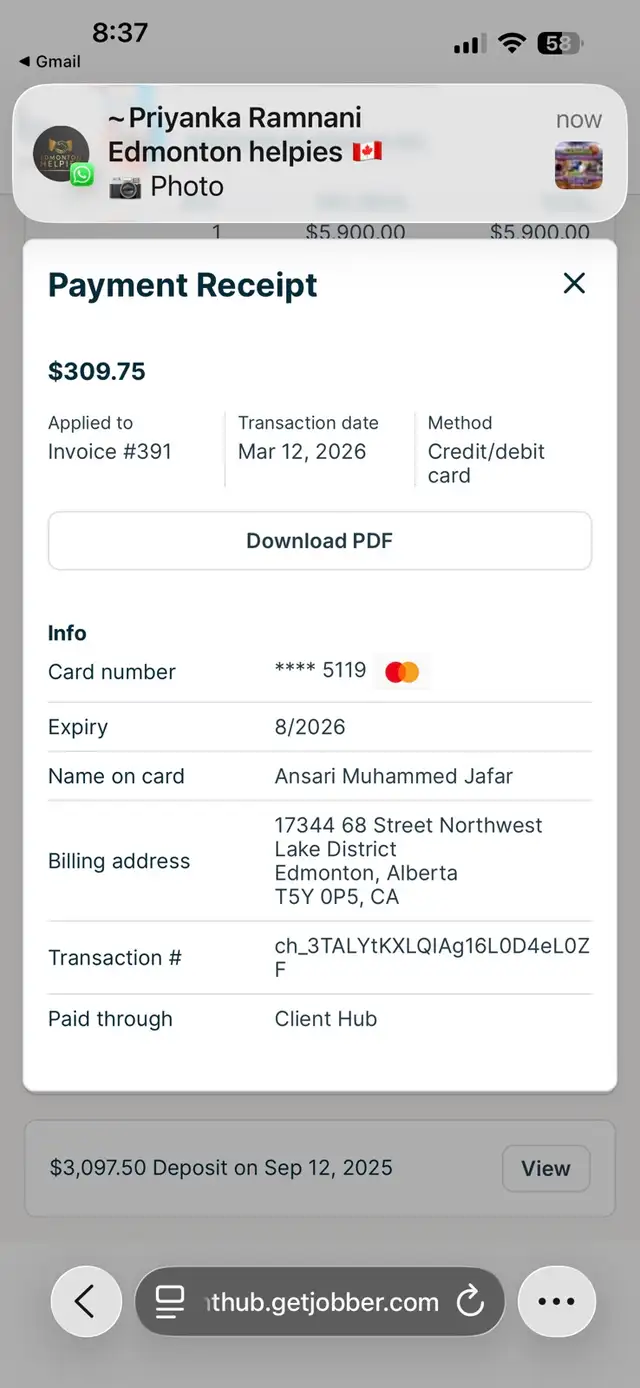640x1388 pixels.
Task: View the $3,097.50 deposit
Action: pos(545,1168)
